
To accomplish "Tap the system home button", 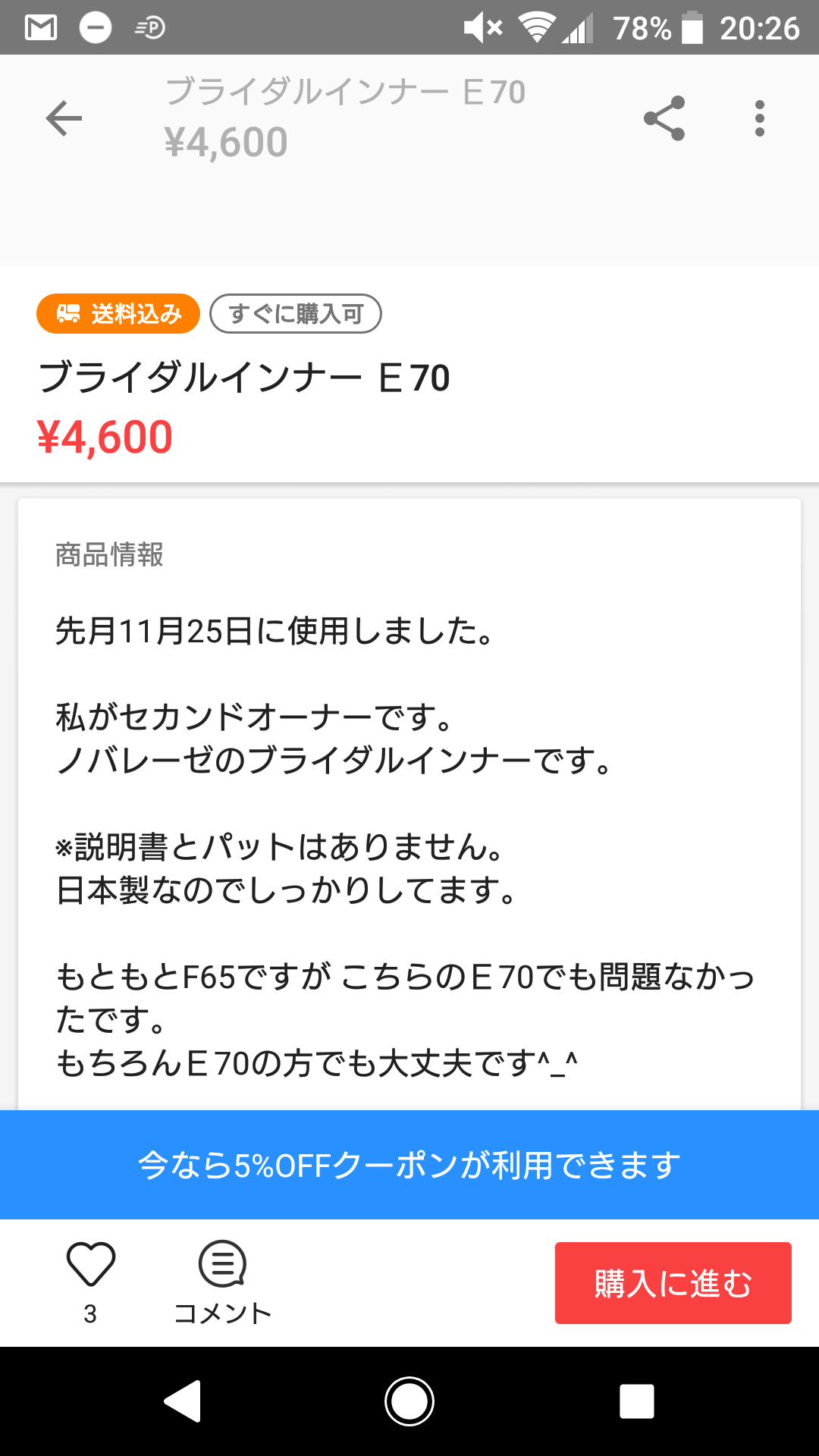I will [409, 1401].
